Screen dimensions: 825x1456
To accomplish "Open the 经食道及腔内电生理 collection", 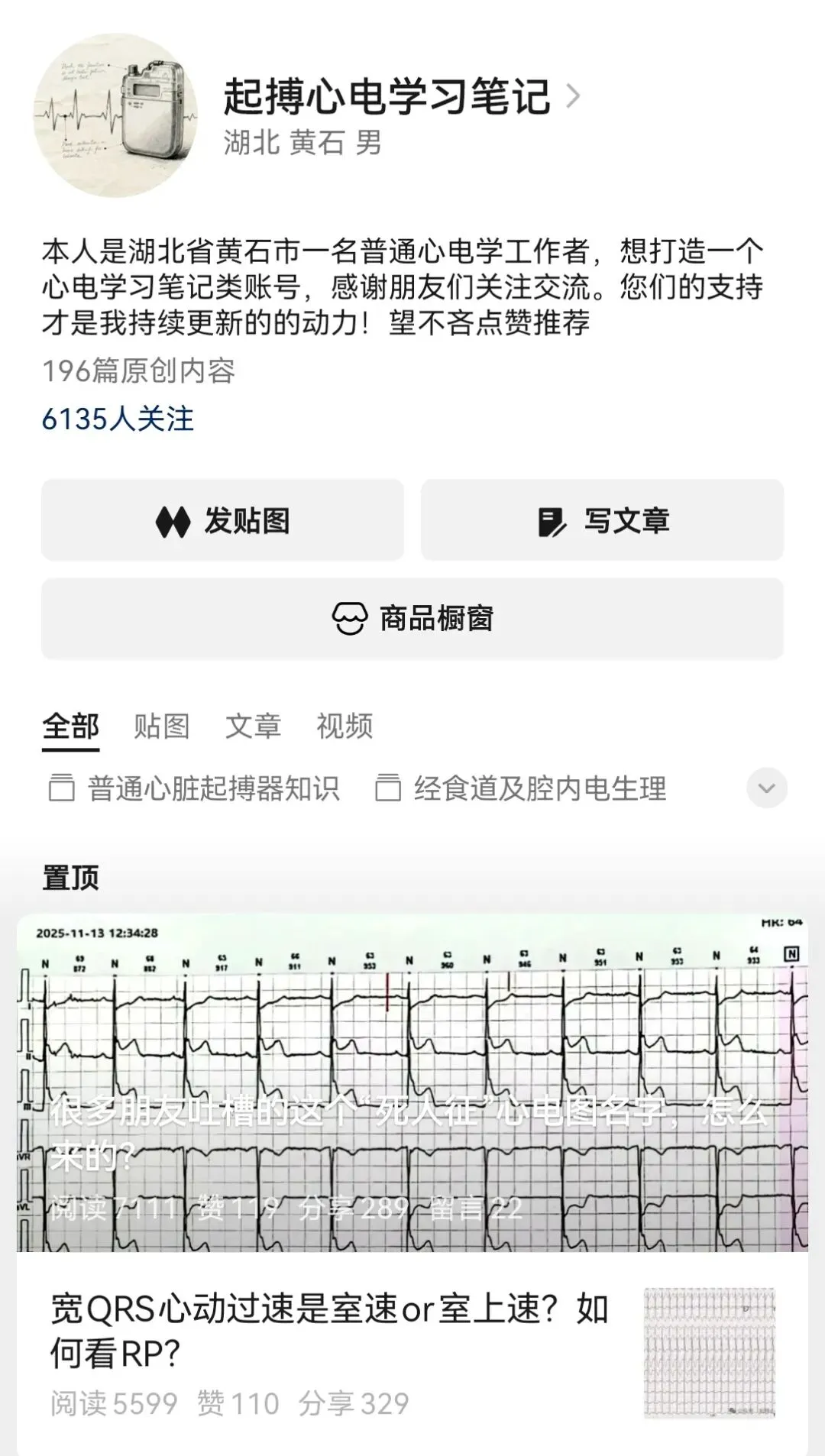I will 521,788.
